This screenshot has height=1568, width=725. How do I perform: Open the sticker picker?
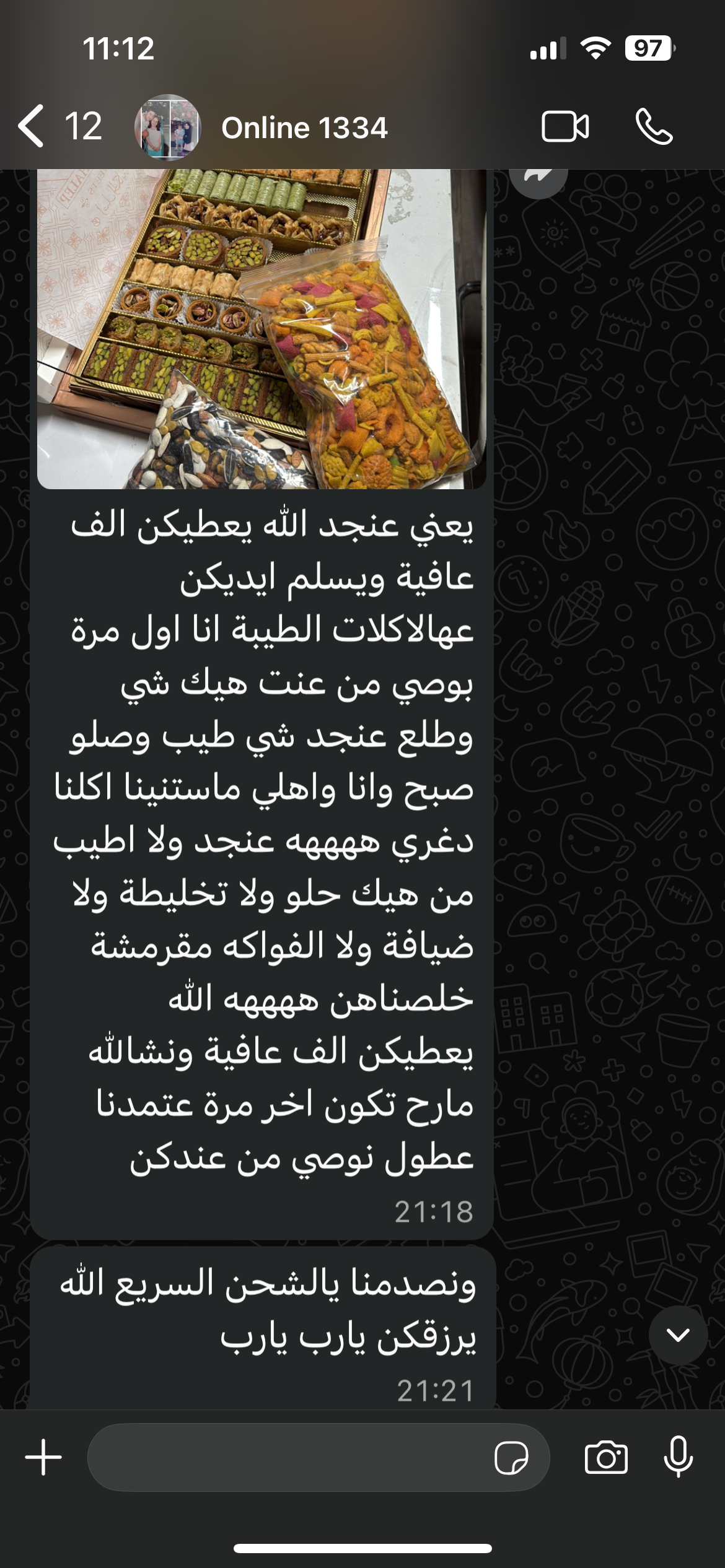click(511, 1457)
